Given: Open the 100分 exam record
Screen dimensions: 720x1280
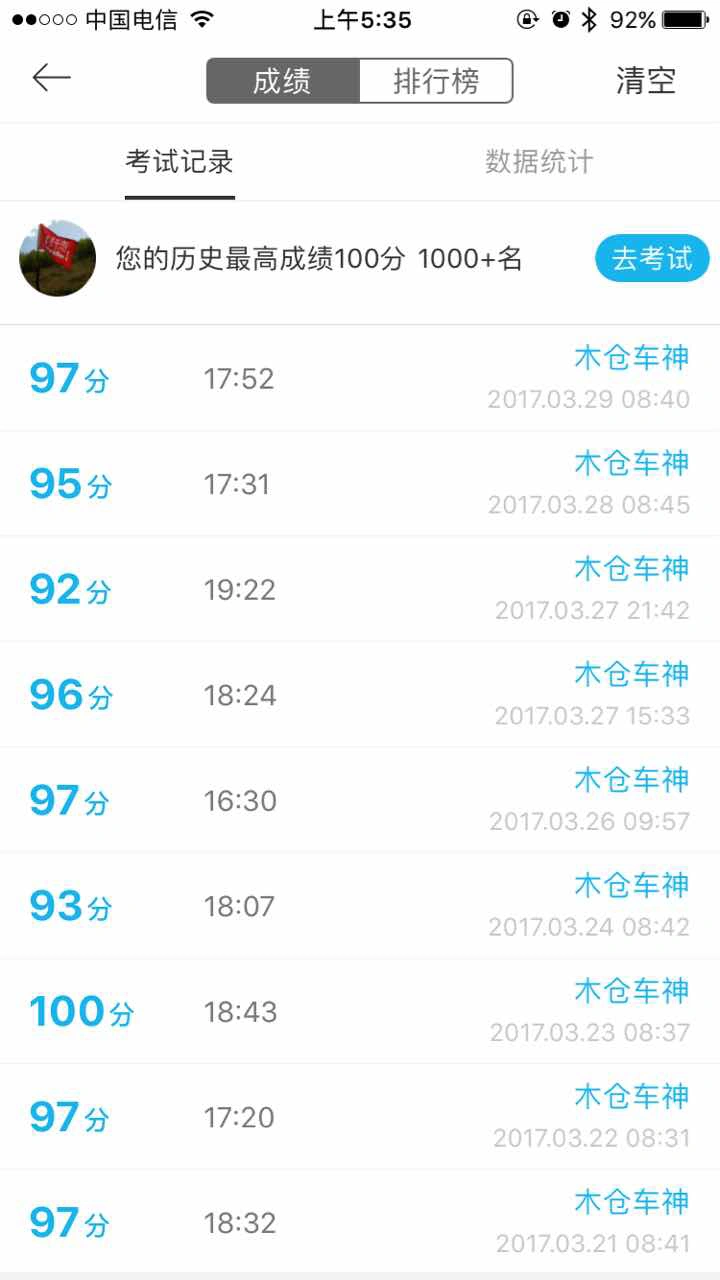Looking at the screenshot, I should pos(360,1011).
